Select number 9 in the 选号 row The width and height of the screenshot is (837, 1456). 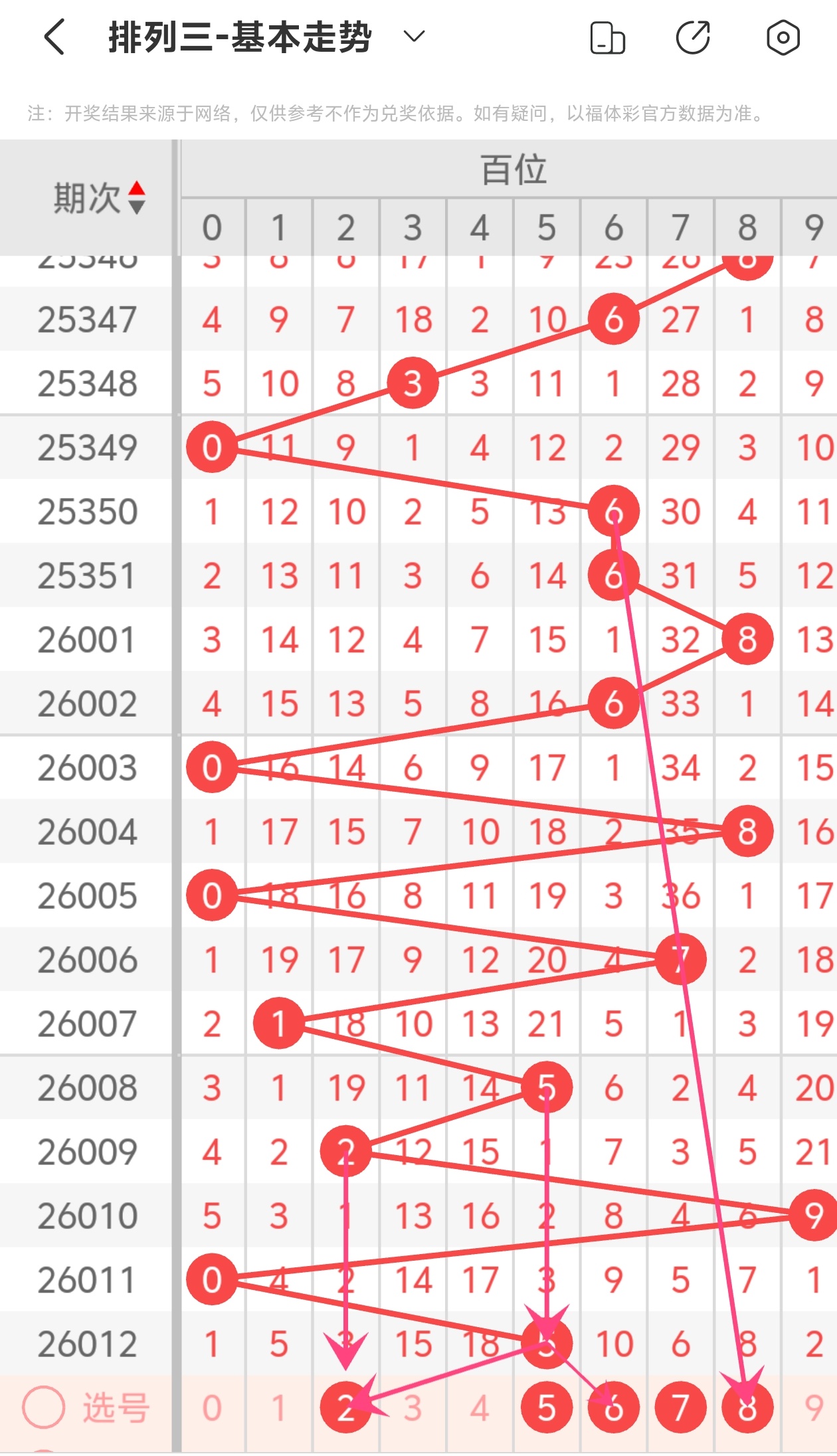coord(814,1408)
